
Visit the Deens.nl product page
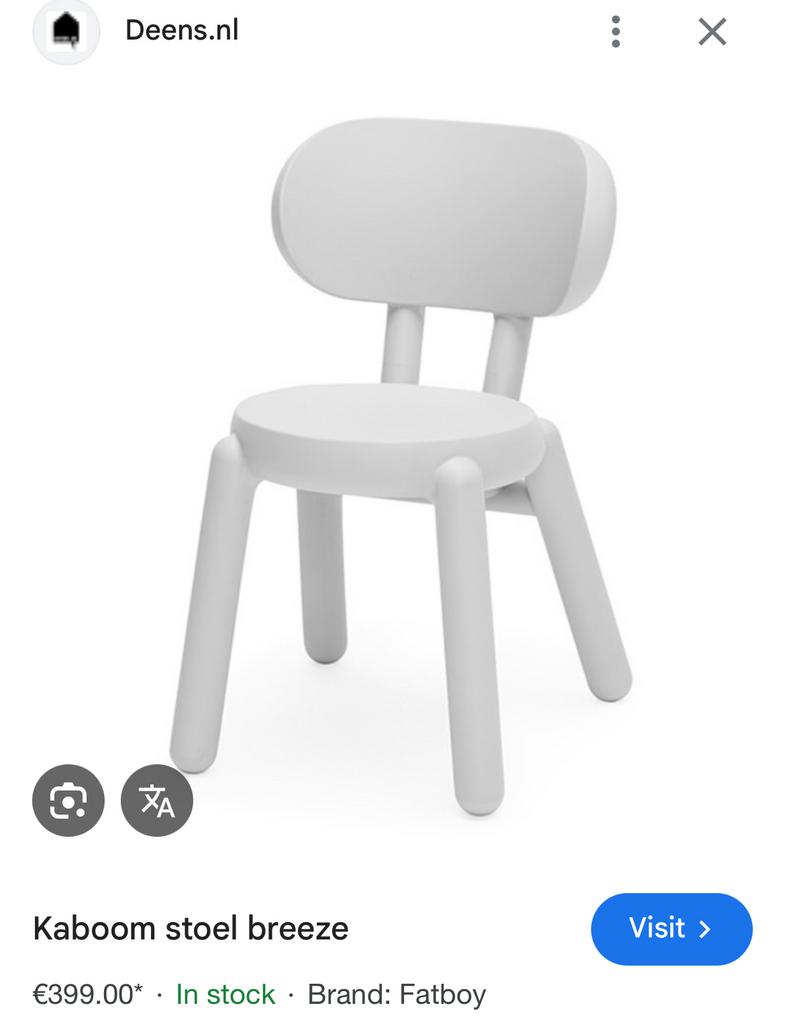click(671, 928)
